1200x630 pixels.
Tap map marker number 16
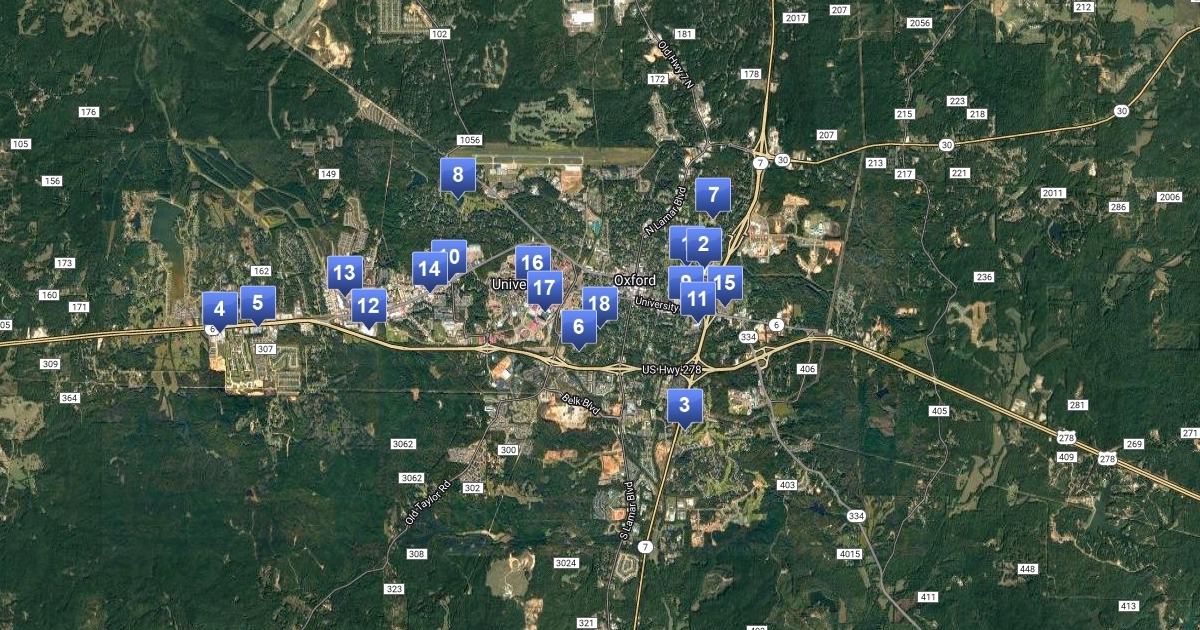[x=532, y=263]
